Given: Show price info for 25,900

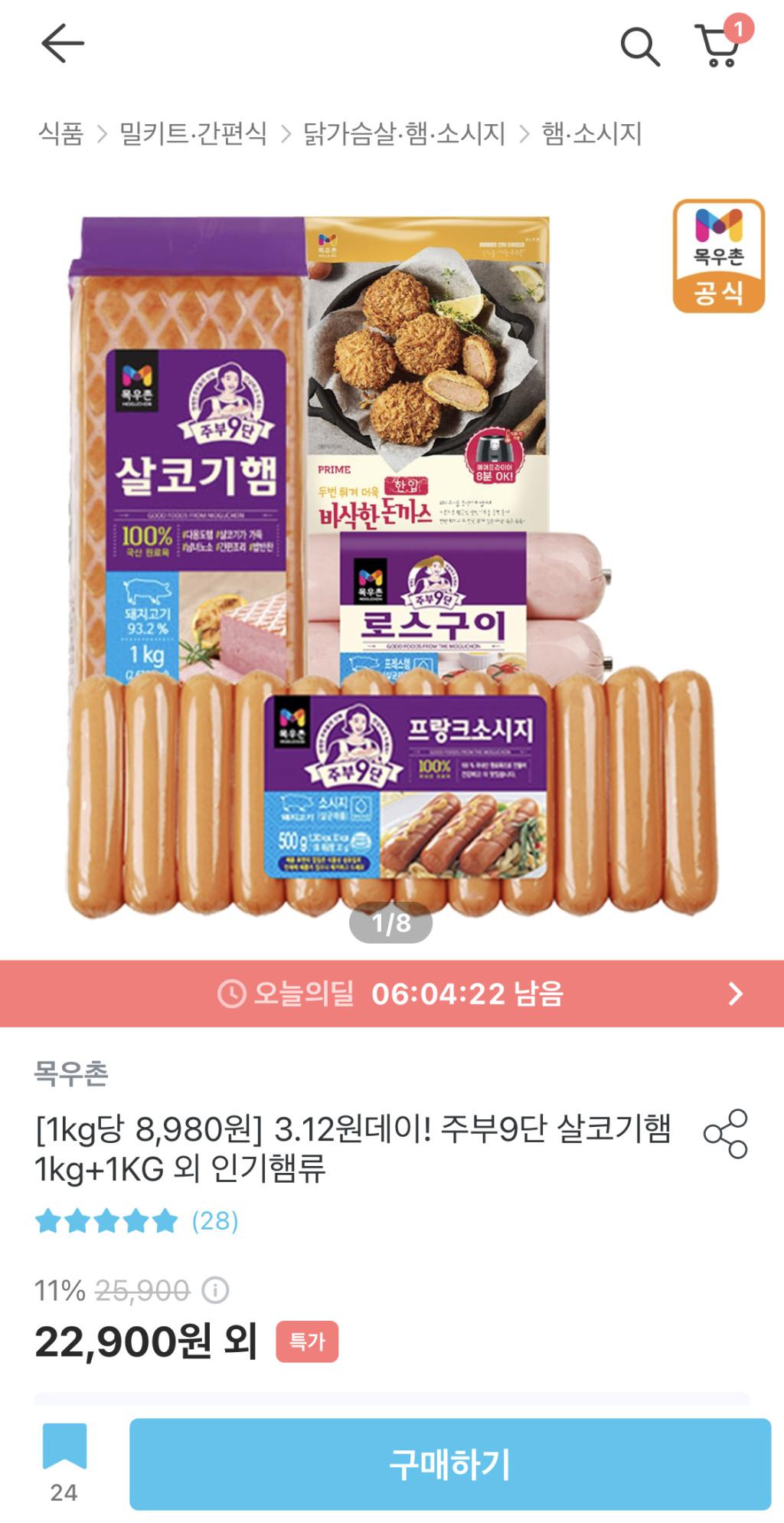Looking at the screenshot, I should pos(215,1291).
